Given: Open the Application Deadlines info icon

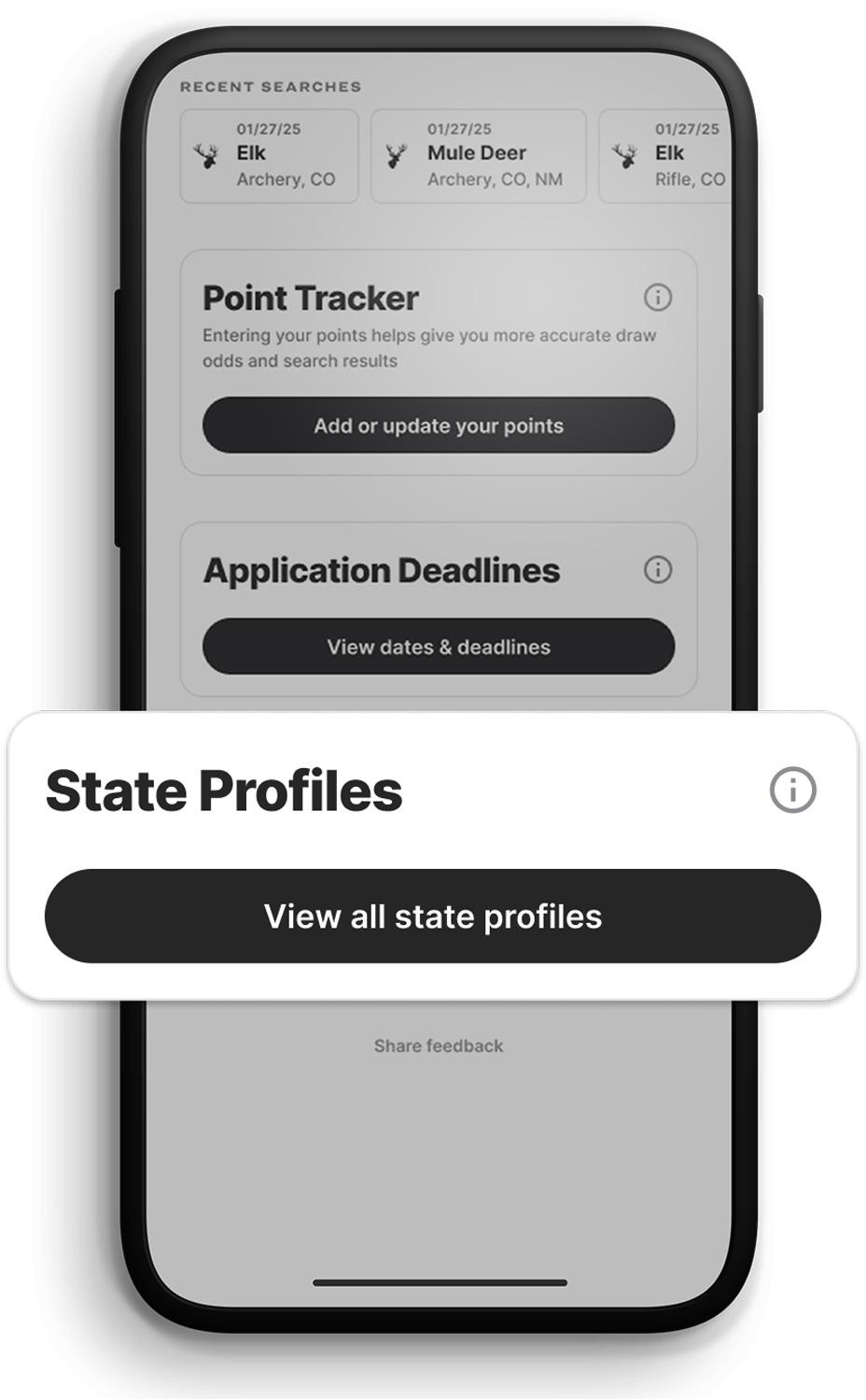Looking at the screenshot, I should click(657, 569).
